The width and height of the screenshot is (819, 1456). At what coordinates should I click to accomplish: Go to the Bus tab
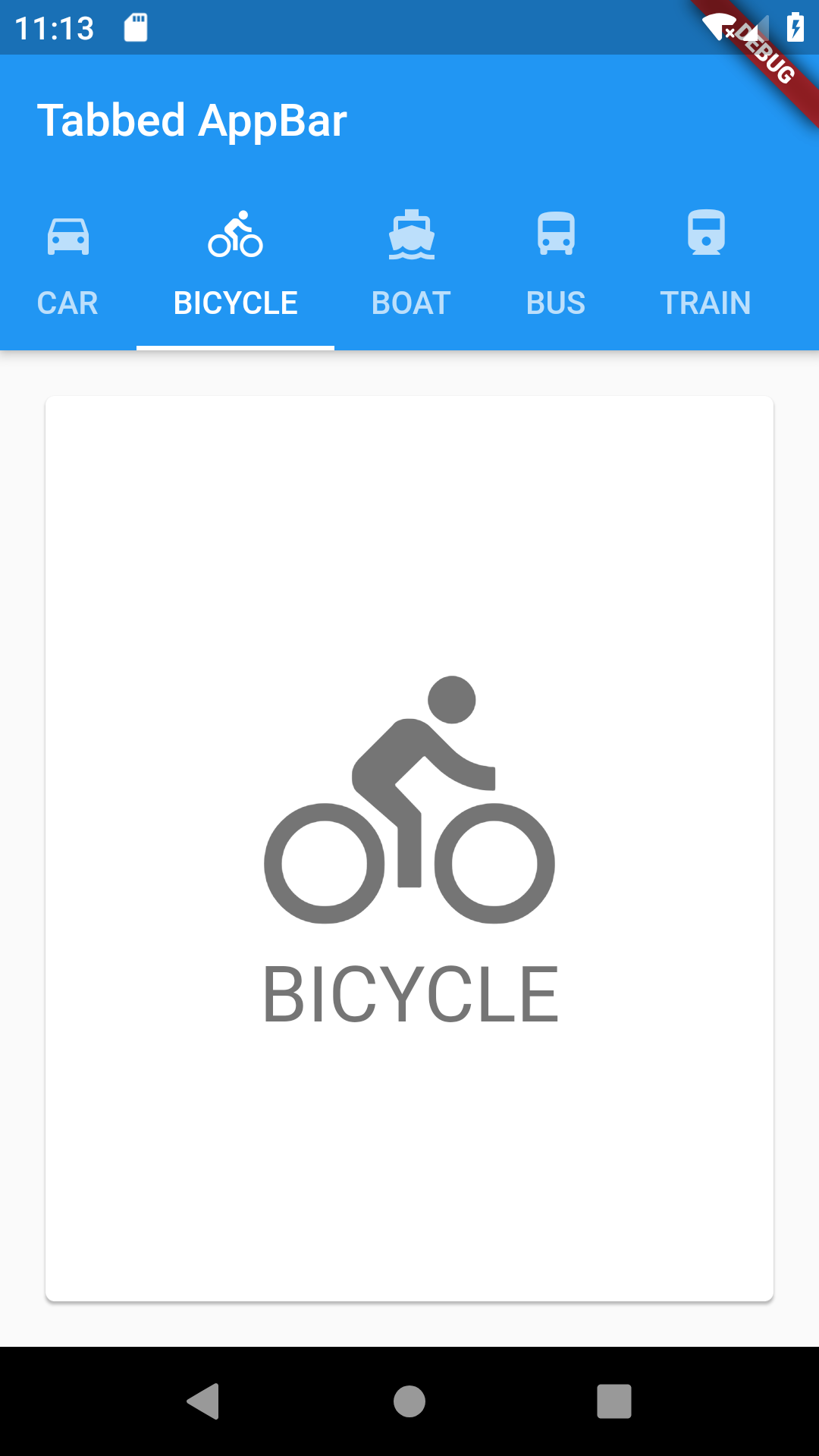pos(556,267)
